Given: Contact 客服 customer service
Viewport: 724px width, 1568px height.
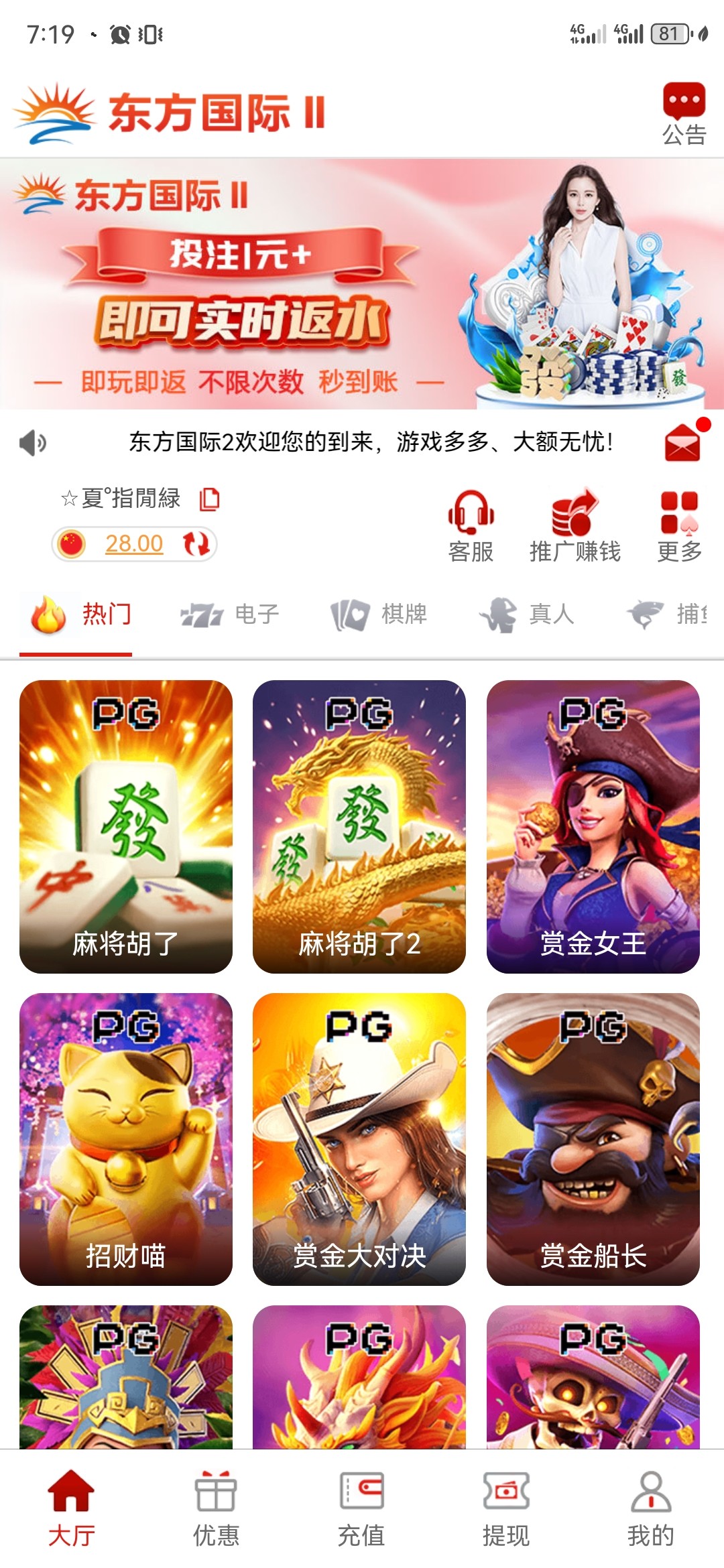Looking at the screenshot, I should click(471, 526).
